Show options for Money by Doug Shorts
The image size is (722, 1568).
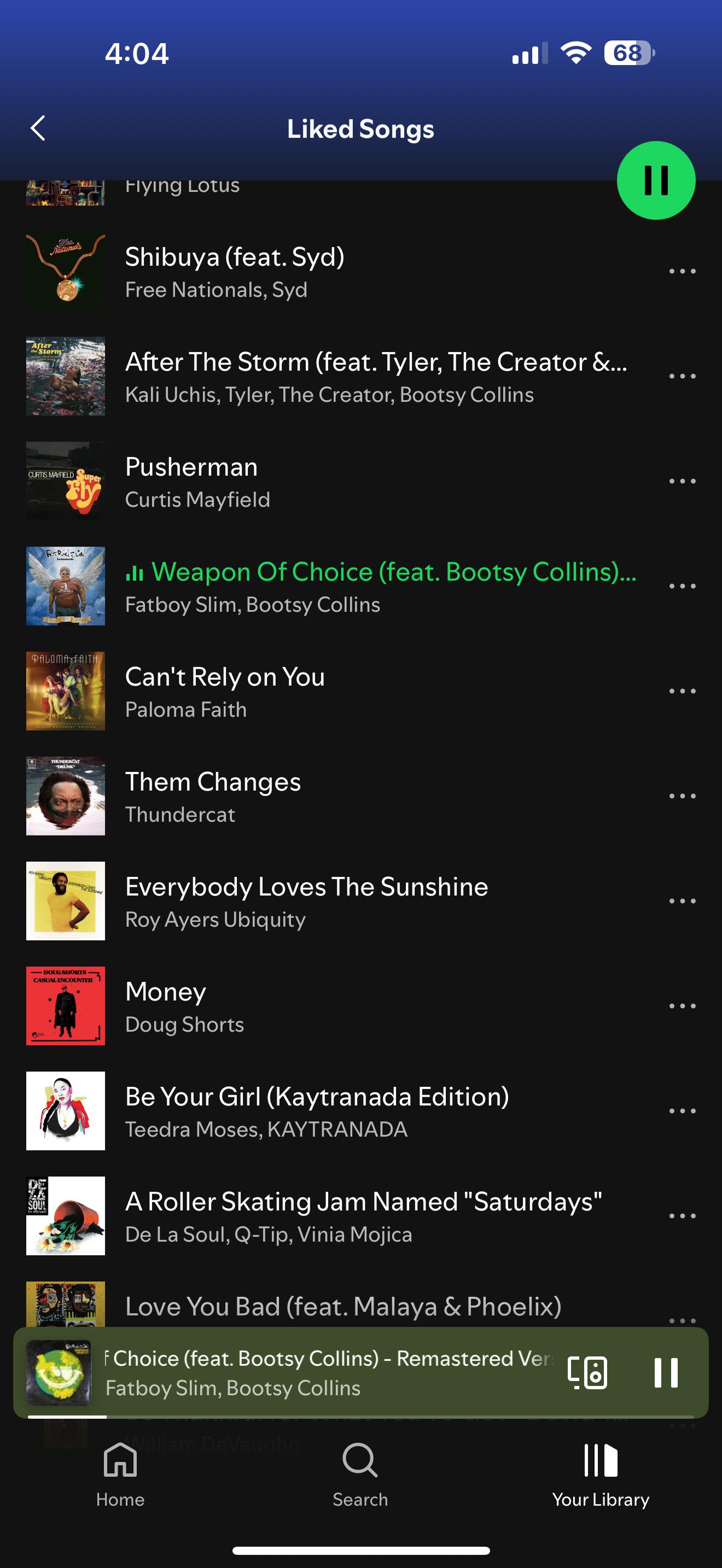pos(682,1006)
